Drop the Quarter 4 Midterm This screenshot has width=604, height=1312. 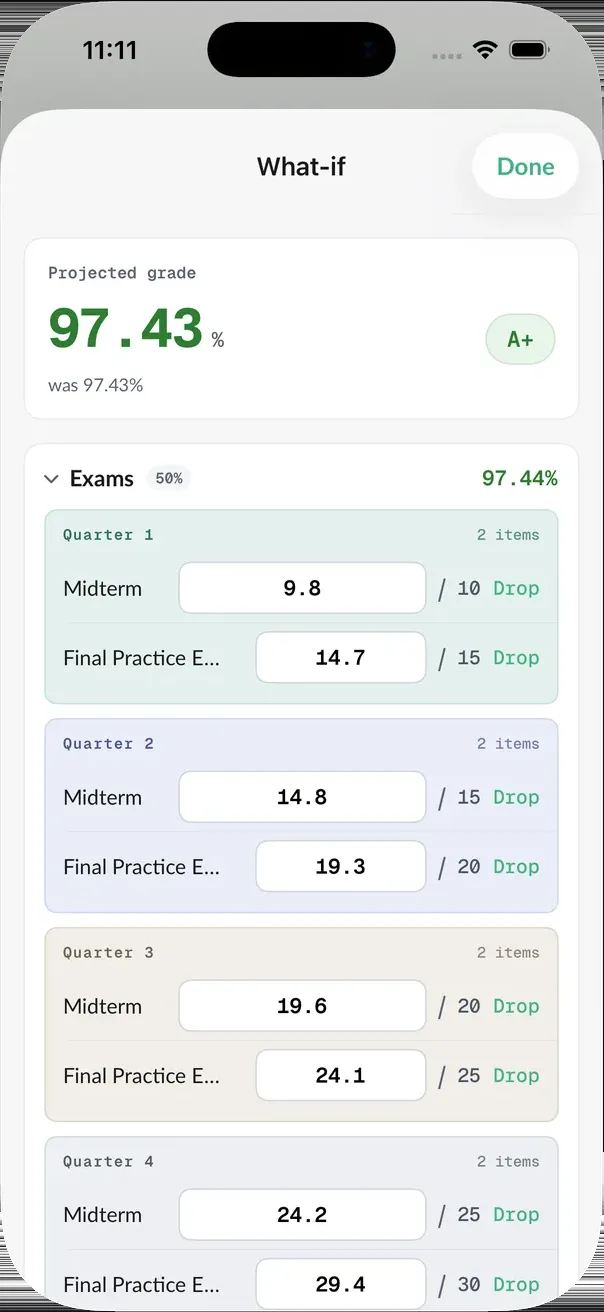point(516,1215)
